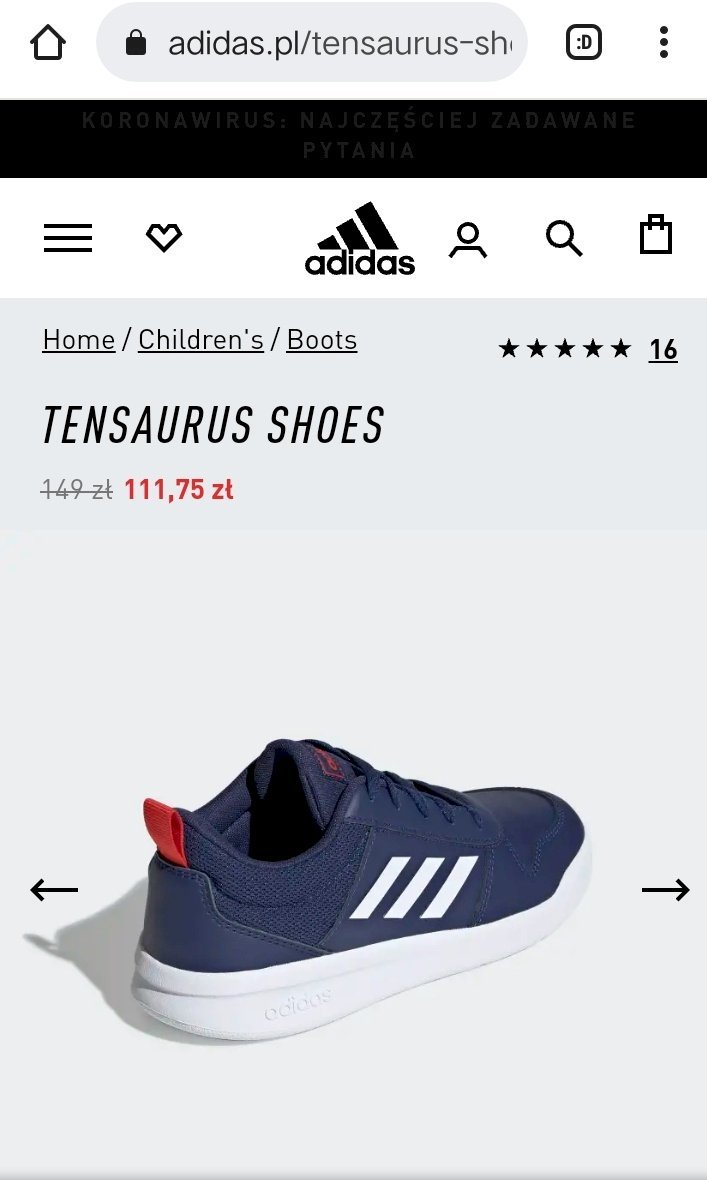Open the Children's breadcrumb link
This screenshot has height=1180, width=707.
(x=201, y=339)
